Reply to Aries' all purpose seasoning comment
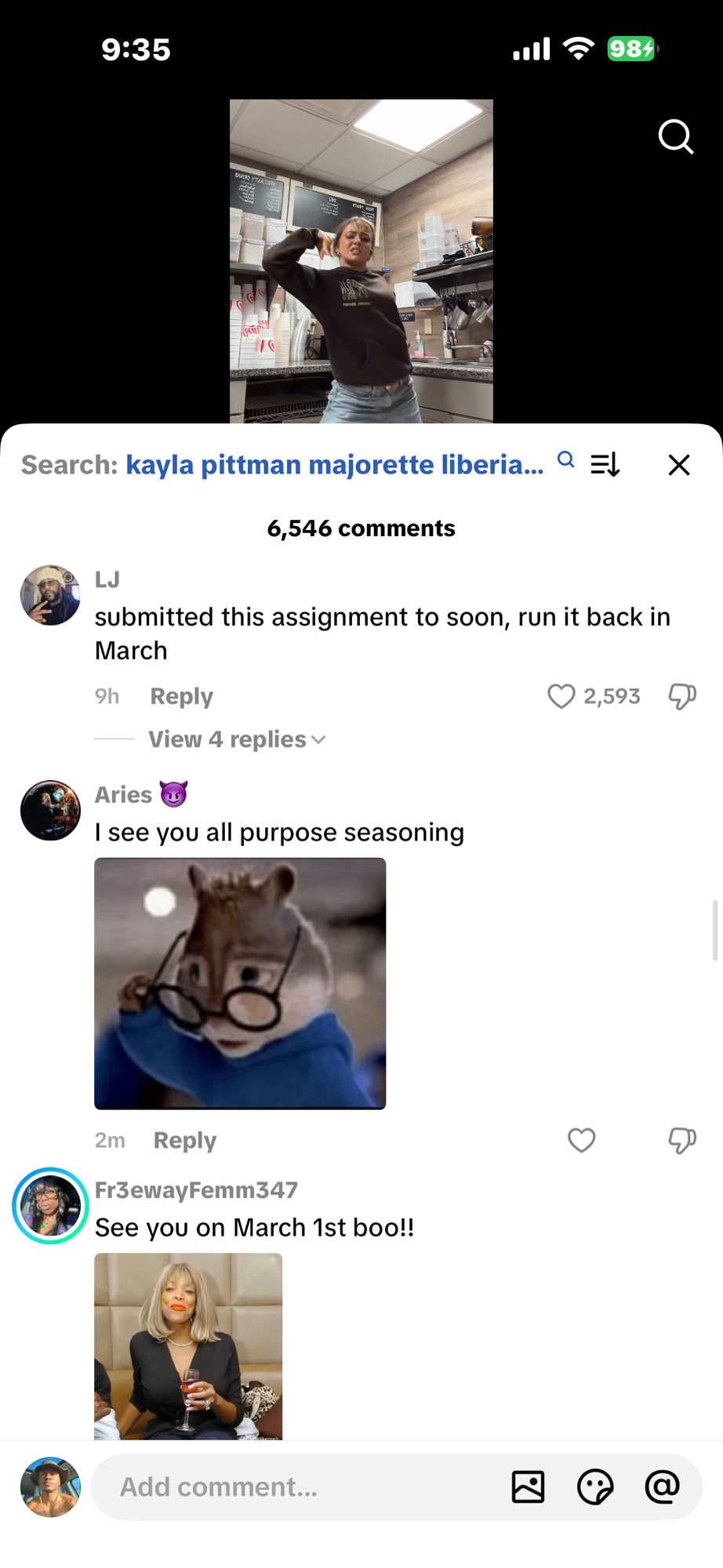Image resolution: width=723 pixels, height=1568 pixels. [184, 1140]
